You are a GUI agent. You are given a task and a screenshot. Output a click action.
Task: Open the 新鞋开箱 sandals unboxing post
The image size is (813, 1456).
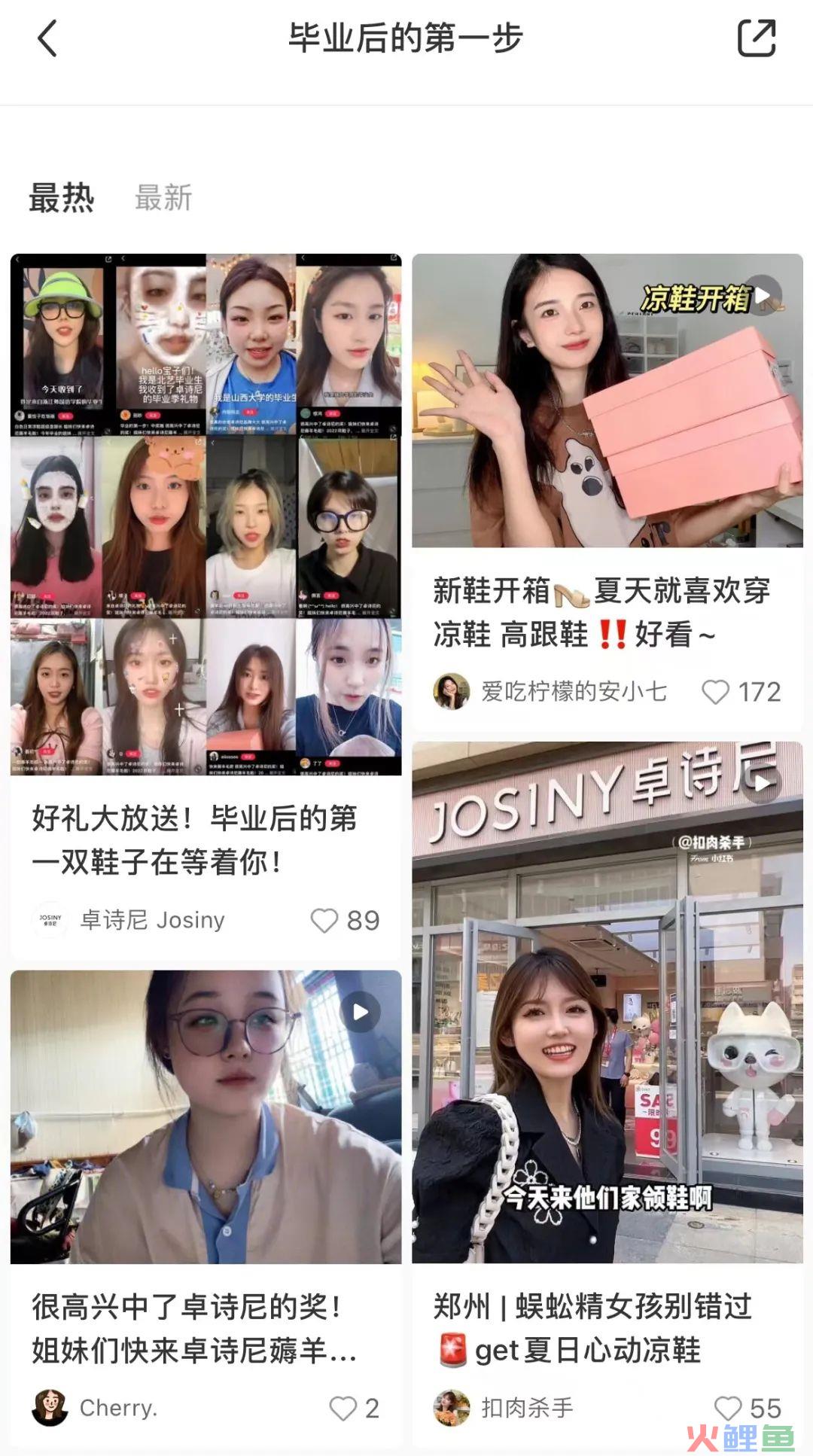click(607, 401)
